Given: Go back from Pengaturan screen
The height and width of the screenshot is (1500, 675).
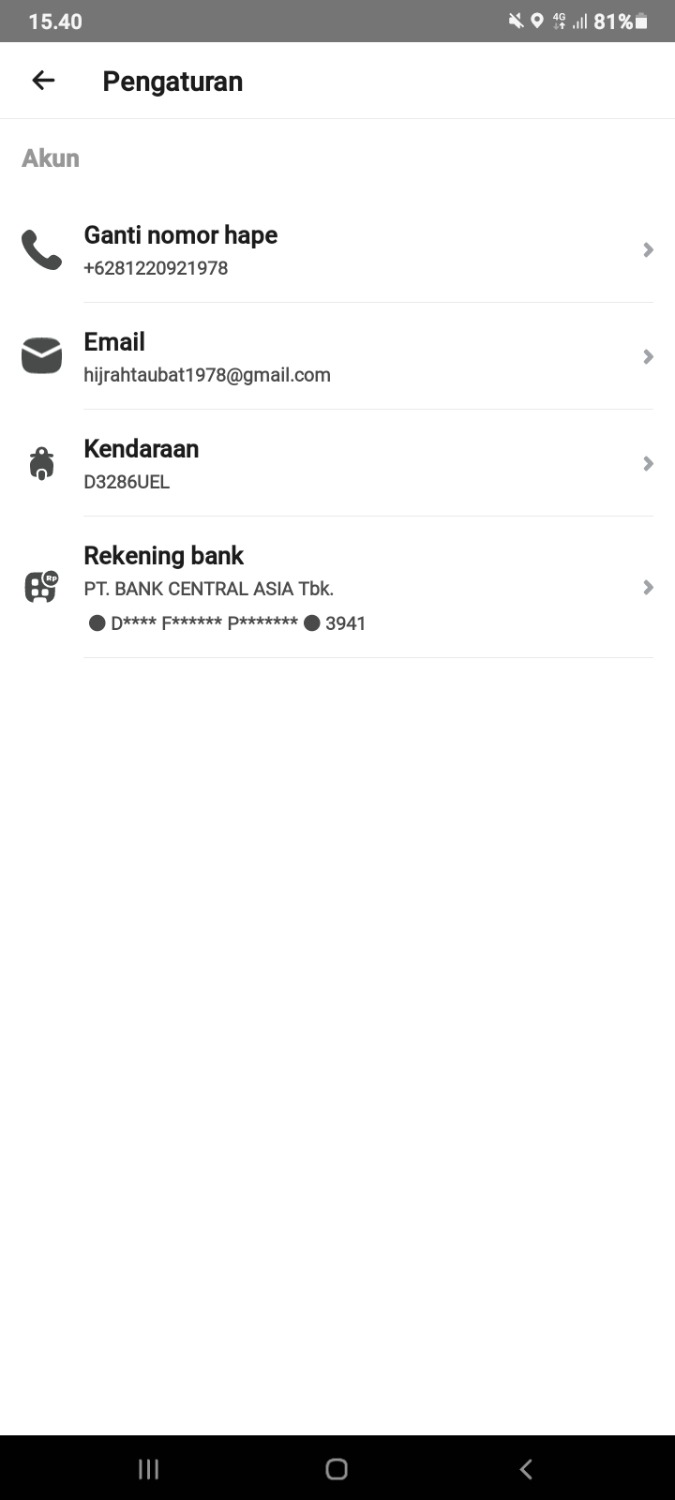Looking at the screenshot, I should (x=43, y=81).
